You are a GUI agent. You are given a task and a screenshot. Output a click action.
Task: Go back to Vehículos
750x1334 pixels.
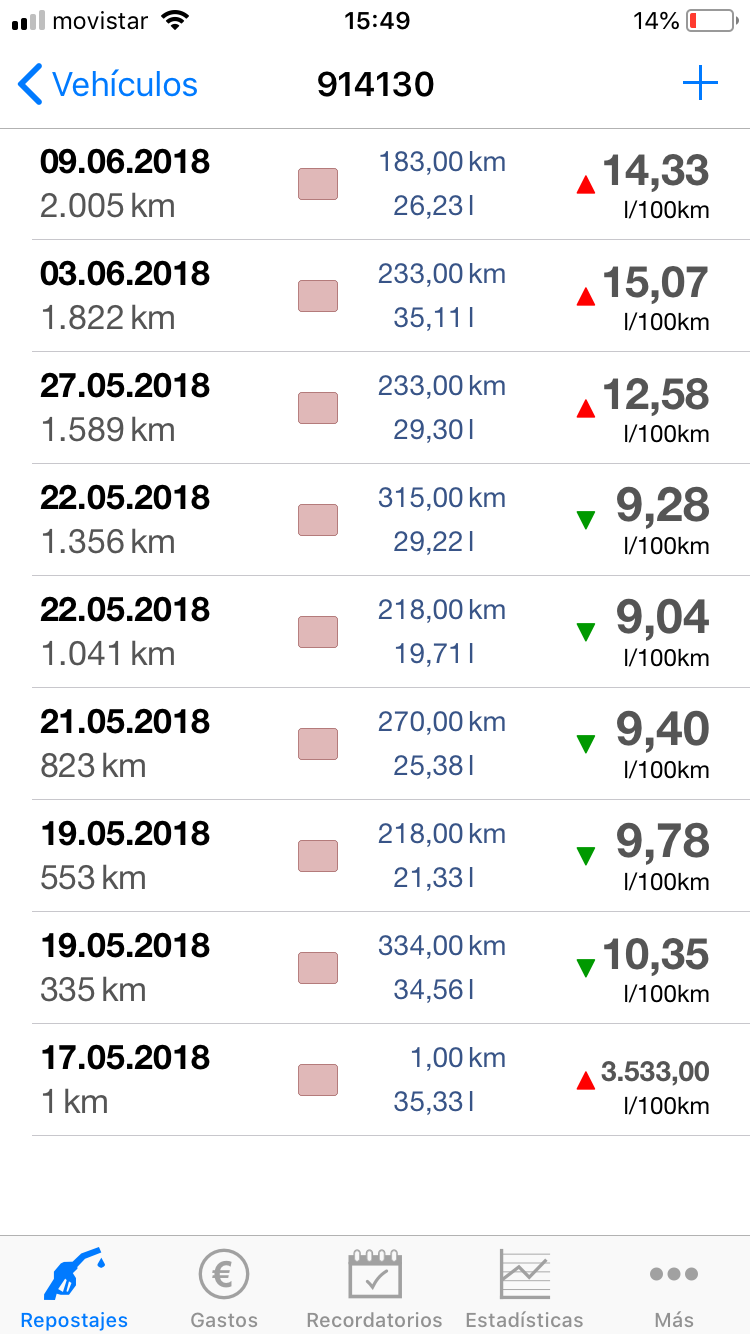pyautogui.click(x=108, y=85)
